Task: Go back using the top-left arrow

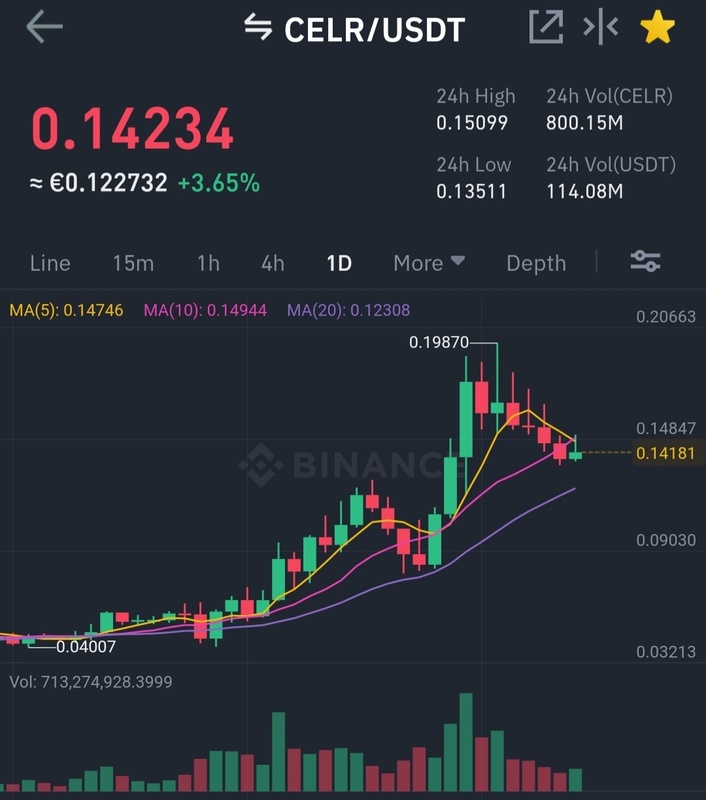Action: (44, 28)
